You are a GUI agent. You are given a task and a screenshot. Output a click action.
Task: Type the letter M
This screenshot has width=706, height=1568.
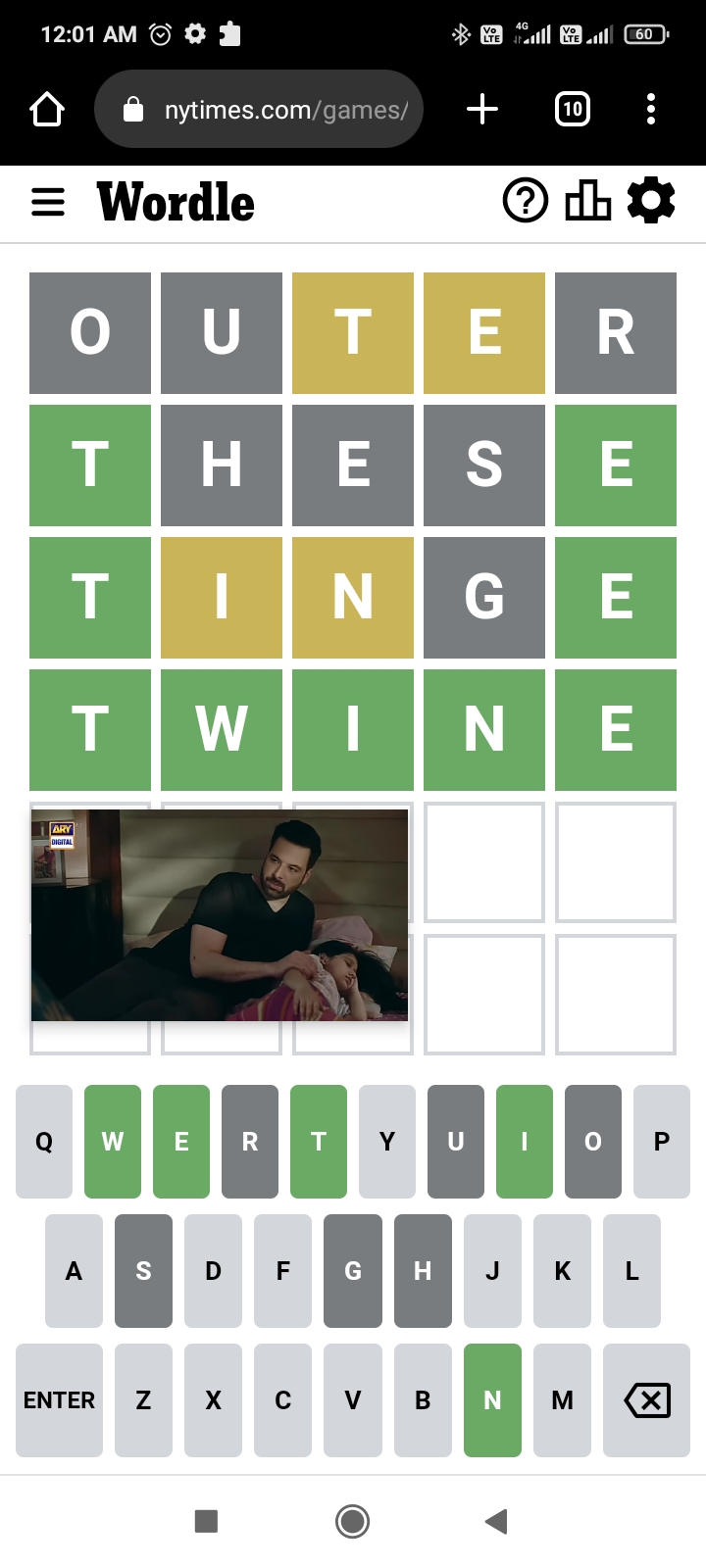(563, 1400)
